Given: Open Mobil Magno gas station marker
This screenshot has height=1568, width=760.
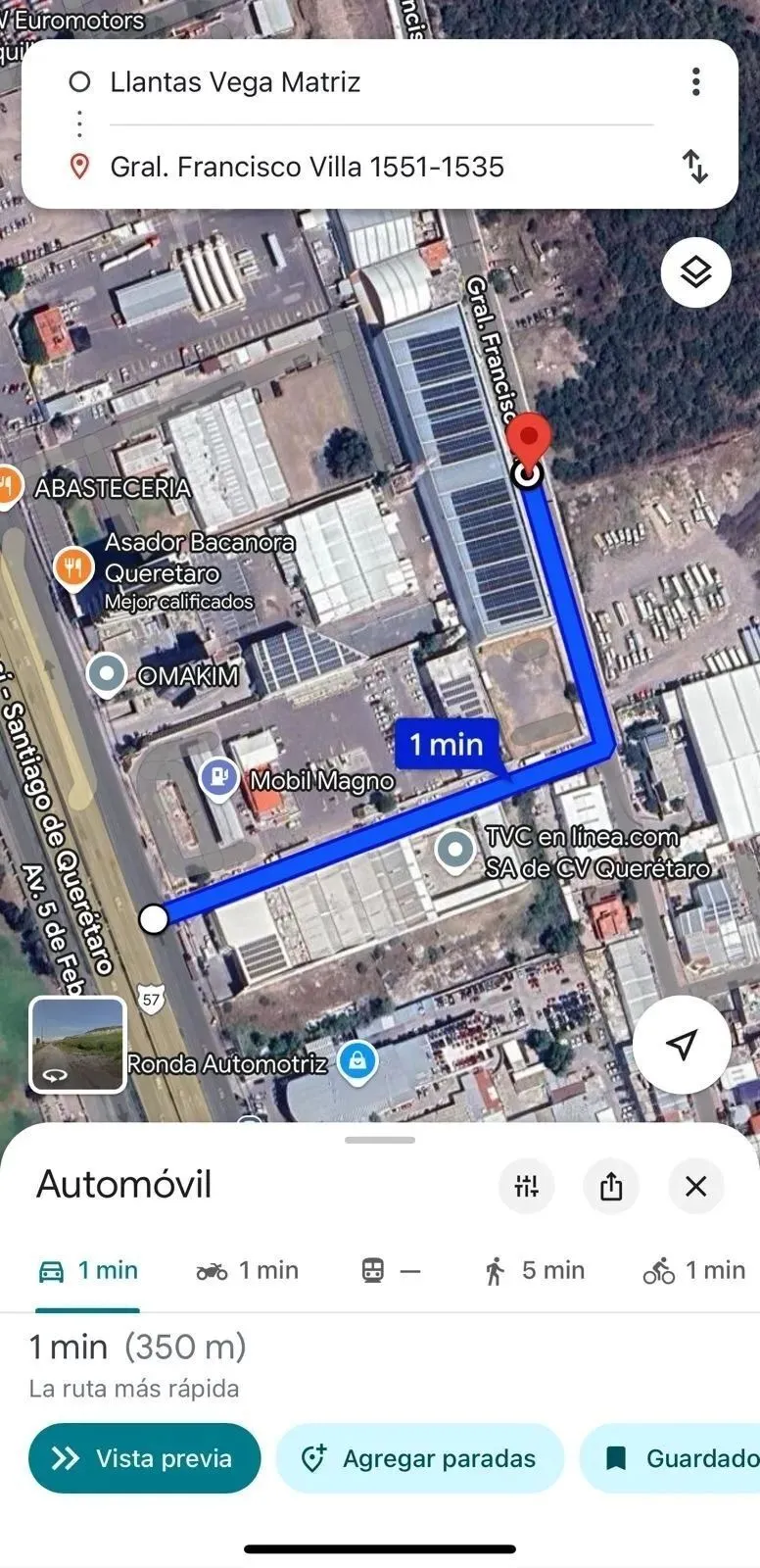Looking at the screenshot, I should (219, 780).
